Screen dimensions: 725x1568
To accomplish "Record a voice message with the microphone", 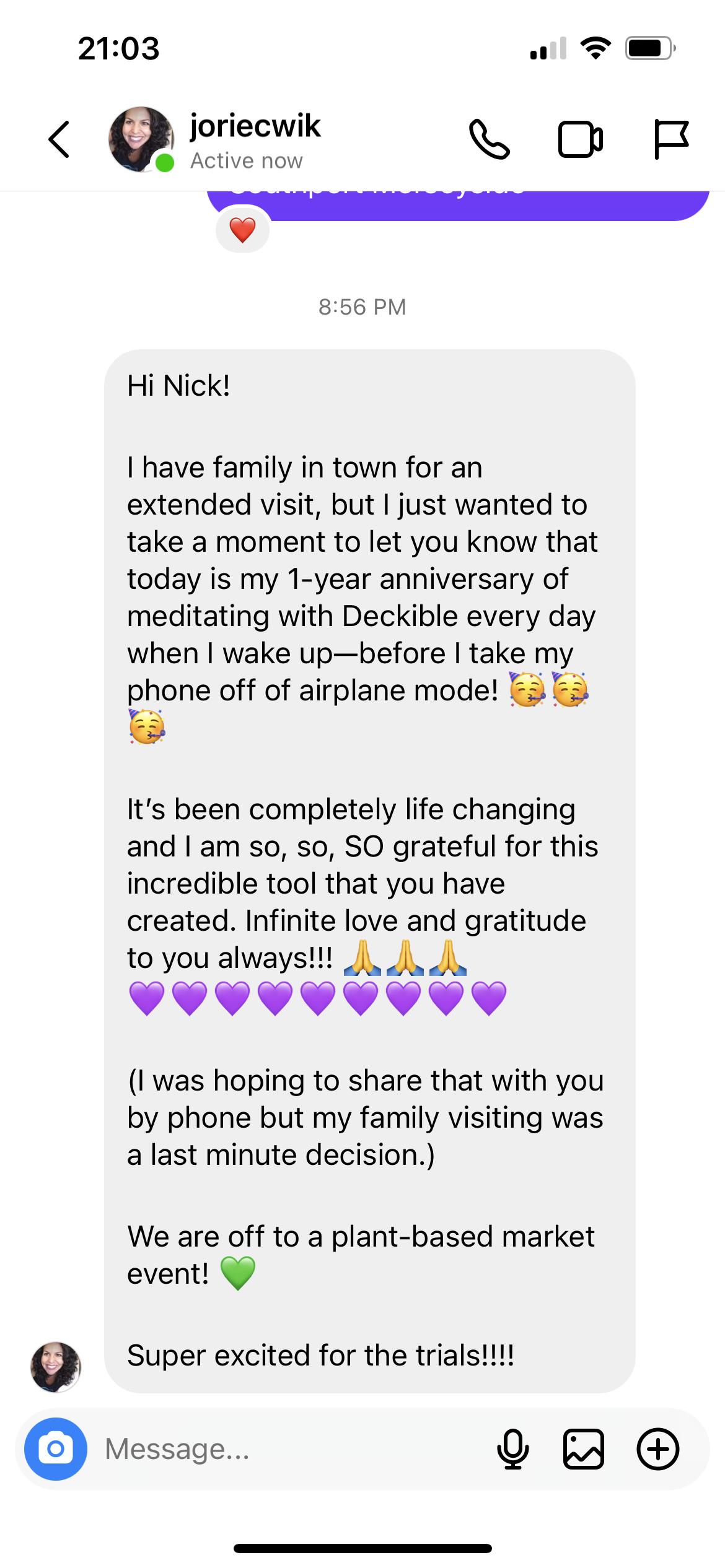I will 513,1449.
